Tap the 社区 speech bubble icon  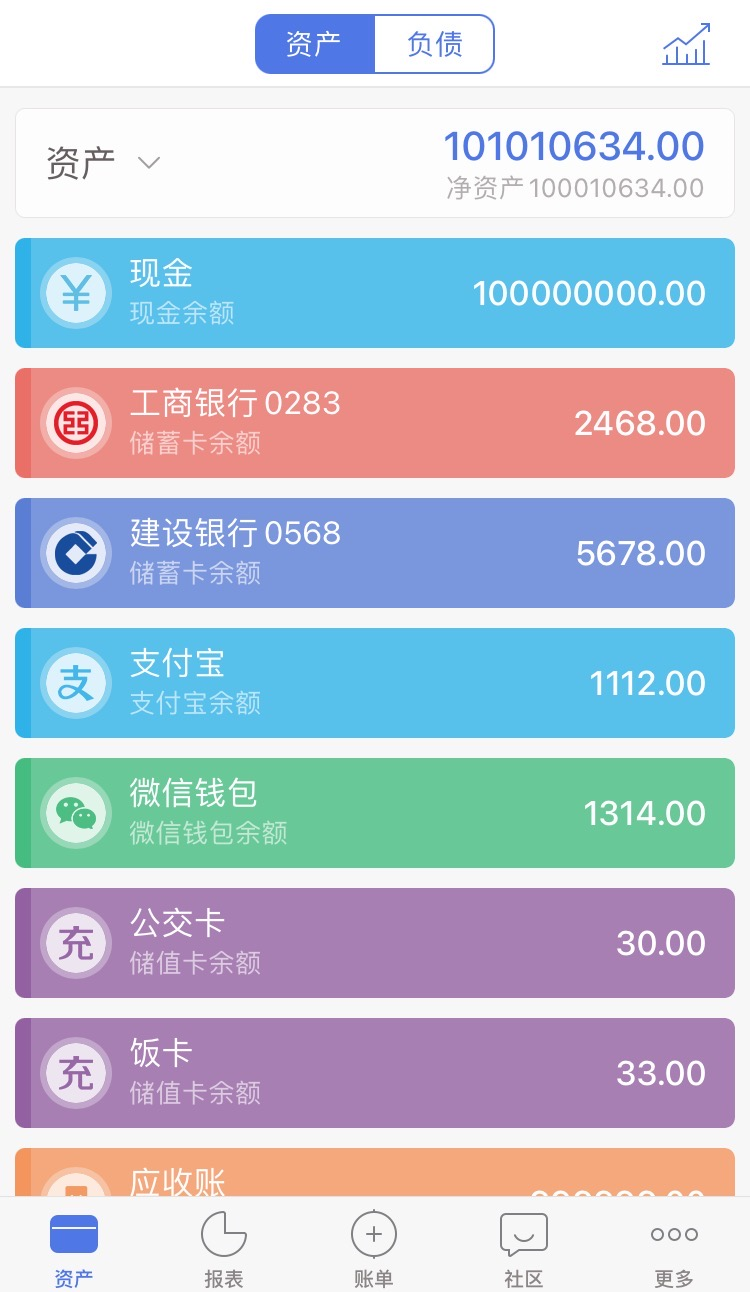[523, 1233]
